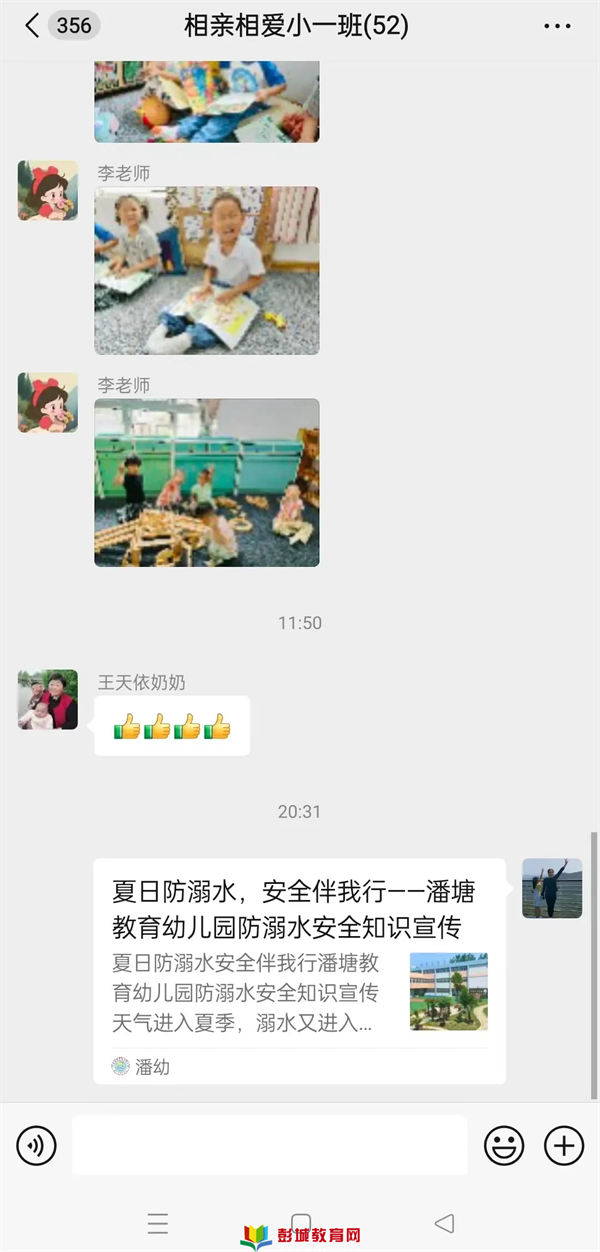Open the partially visible top photo
The width and height of the screenshot is (600, 1252).
coord(207,101)
